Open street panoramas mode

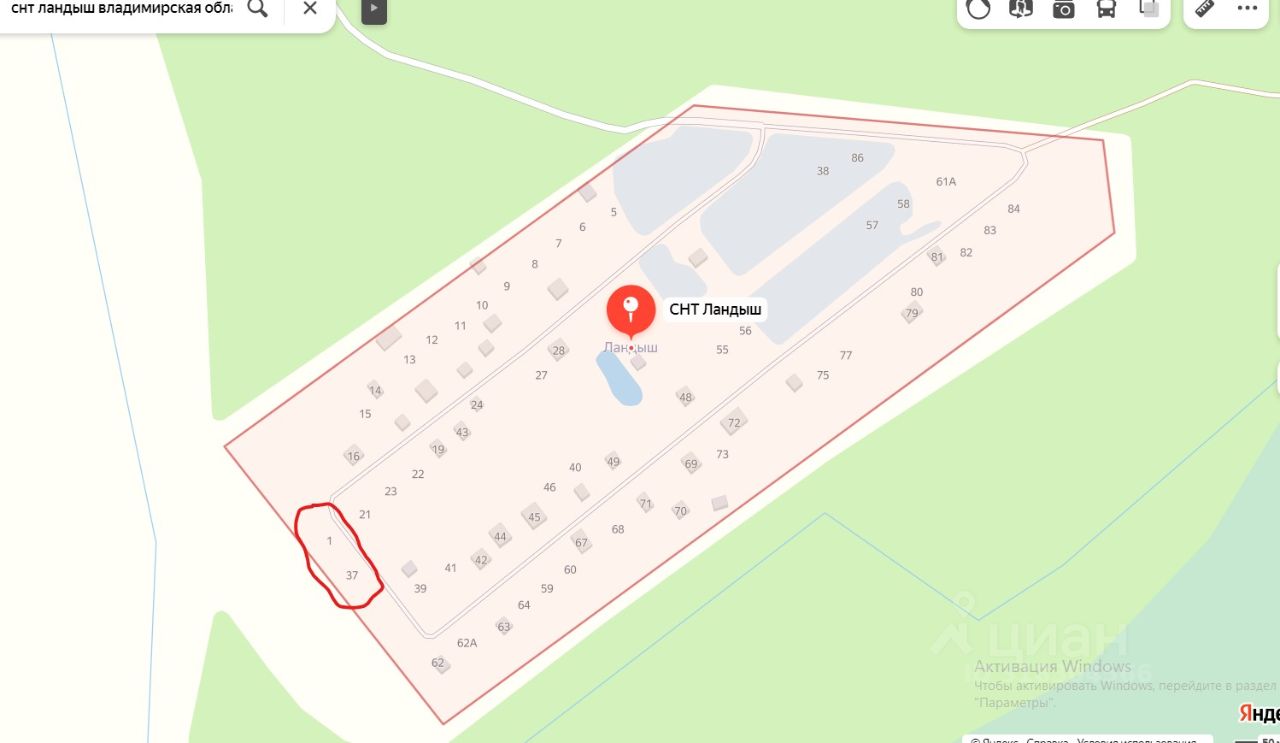(x=1021, y=9)
